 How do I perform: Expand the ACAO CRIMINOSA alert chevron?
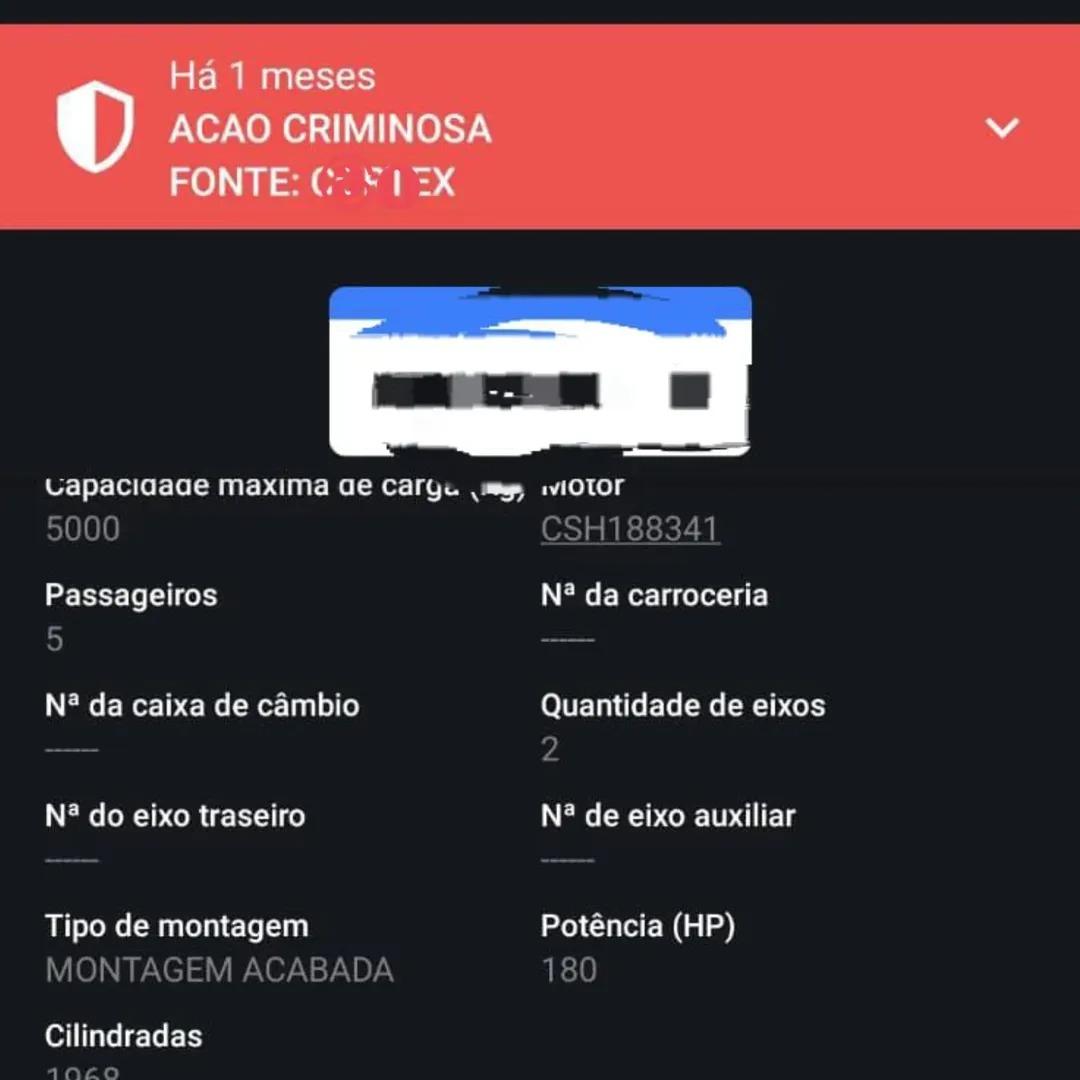tap(1002, 128)
